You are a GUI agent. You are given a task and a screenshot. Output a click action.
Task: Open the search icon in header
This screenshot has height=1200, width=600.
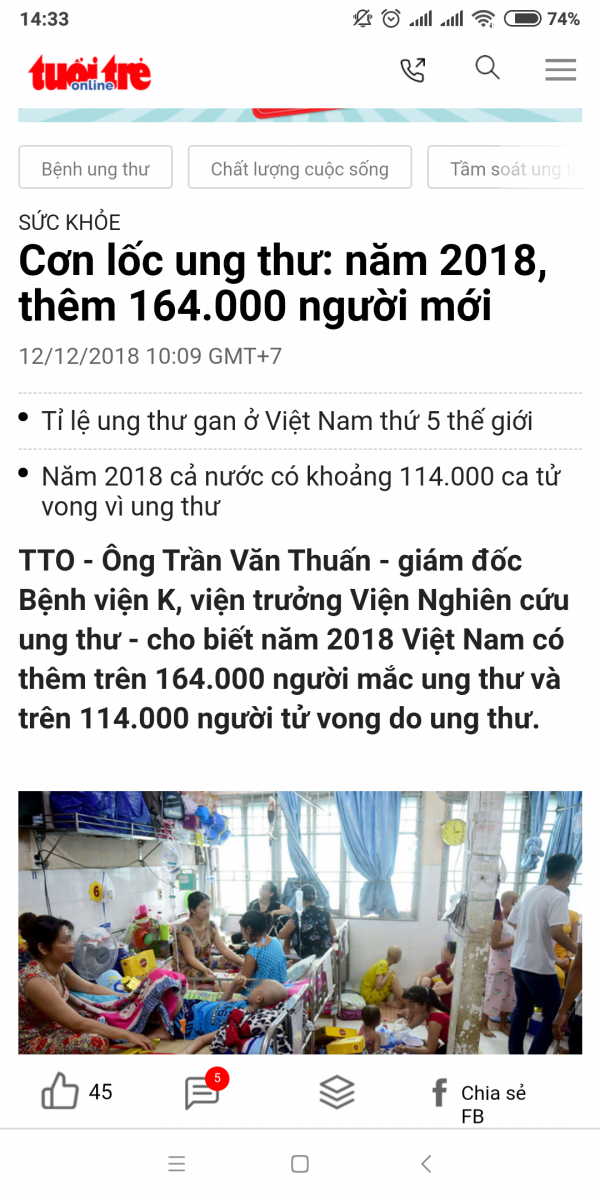click(487, 69)
